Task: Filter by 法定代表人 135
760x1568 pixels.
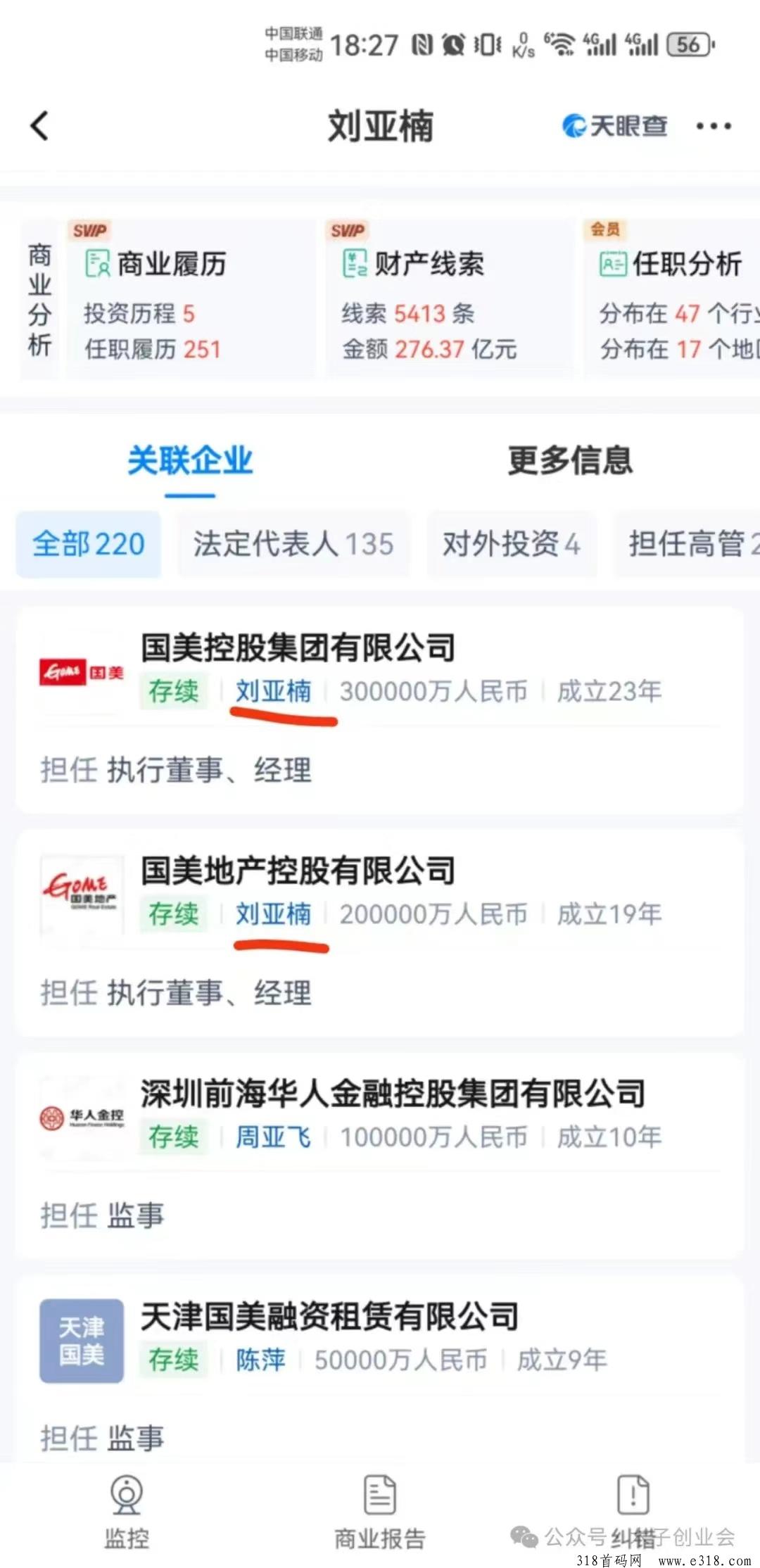Action: tap(293, 544)
